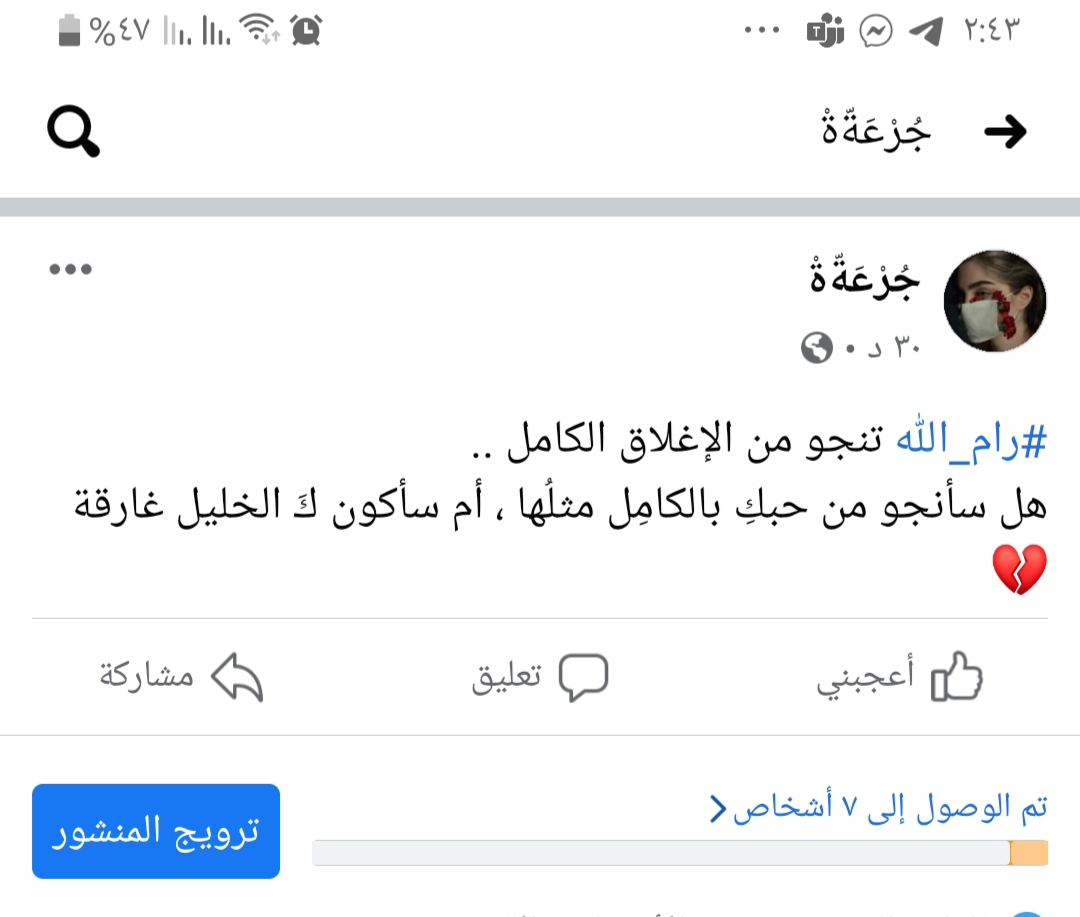Go back using the header arrow

click(1005, 132)
